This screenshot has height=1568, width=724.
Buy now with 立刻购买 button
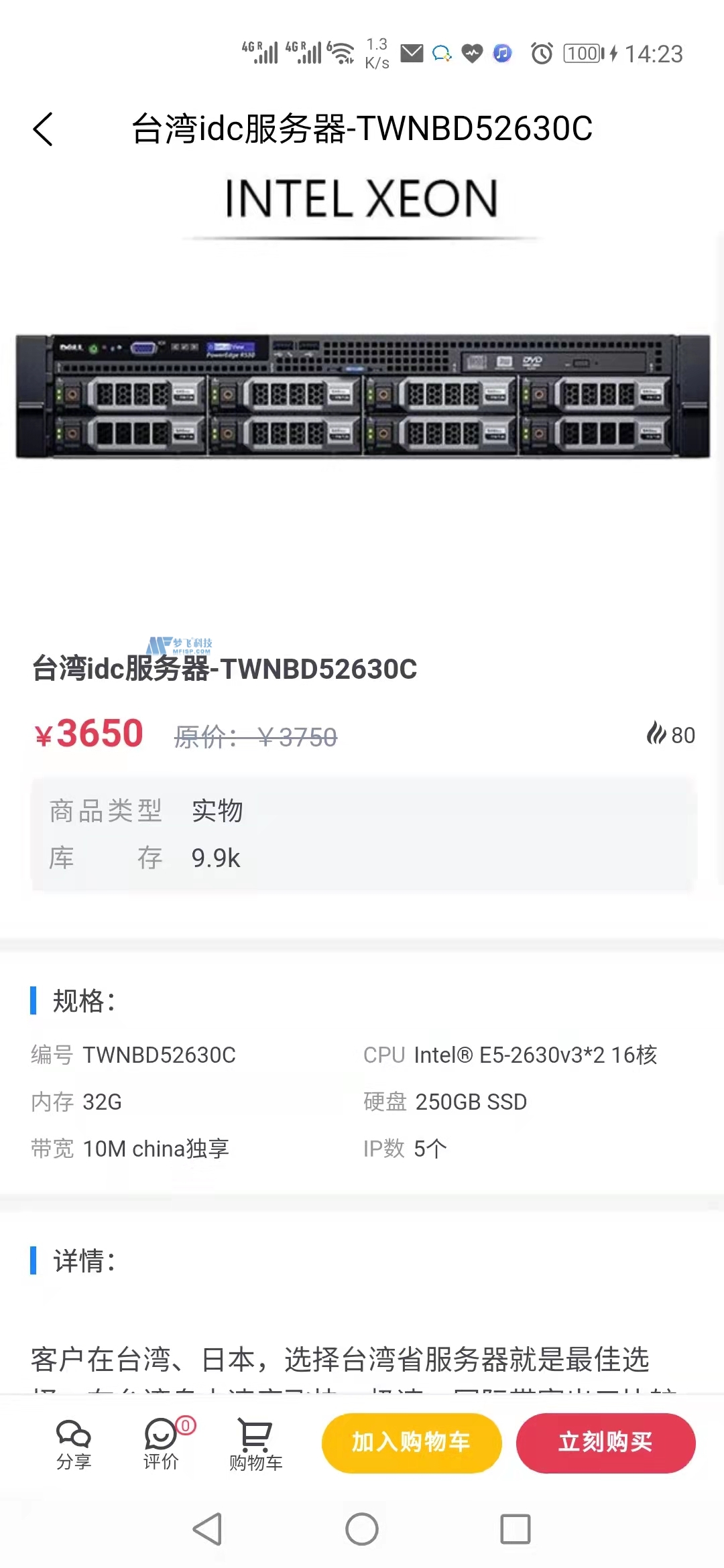(605, 1442)
